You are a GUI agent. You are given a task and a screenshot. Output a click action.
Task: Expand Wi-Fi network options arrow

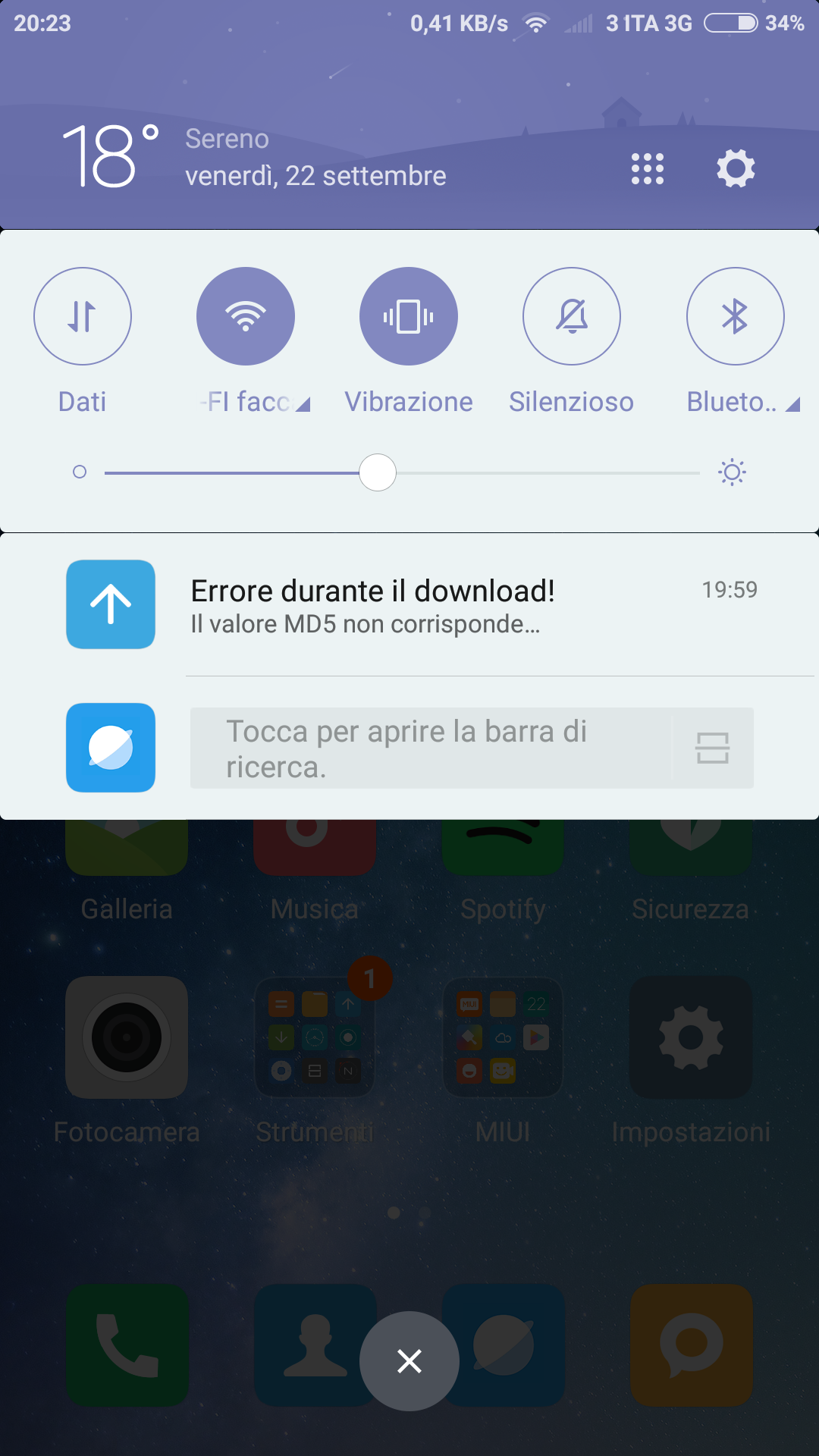coord(303,405)
